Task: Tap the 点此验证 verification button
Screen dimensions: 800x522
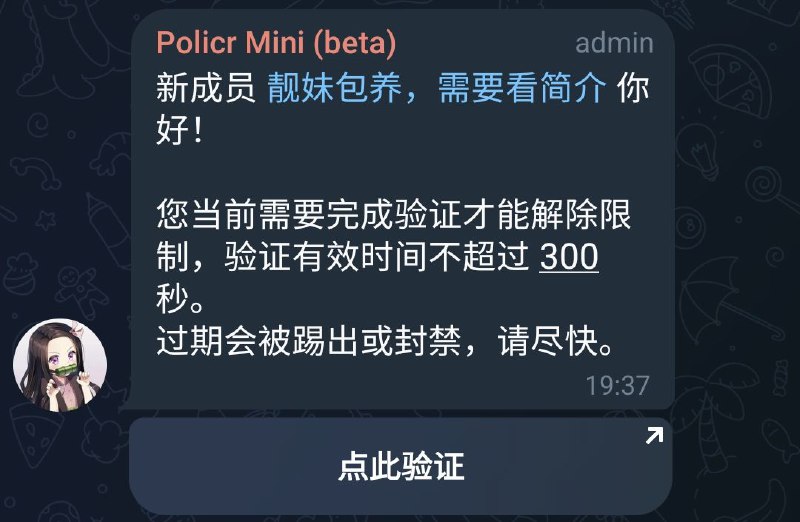Action: pyautogui.click(x=401, y=466)
